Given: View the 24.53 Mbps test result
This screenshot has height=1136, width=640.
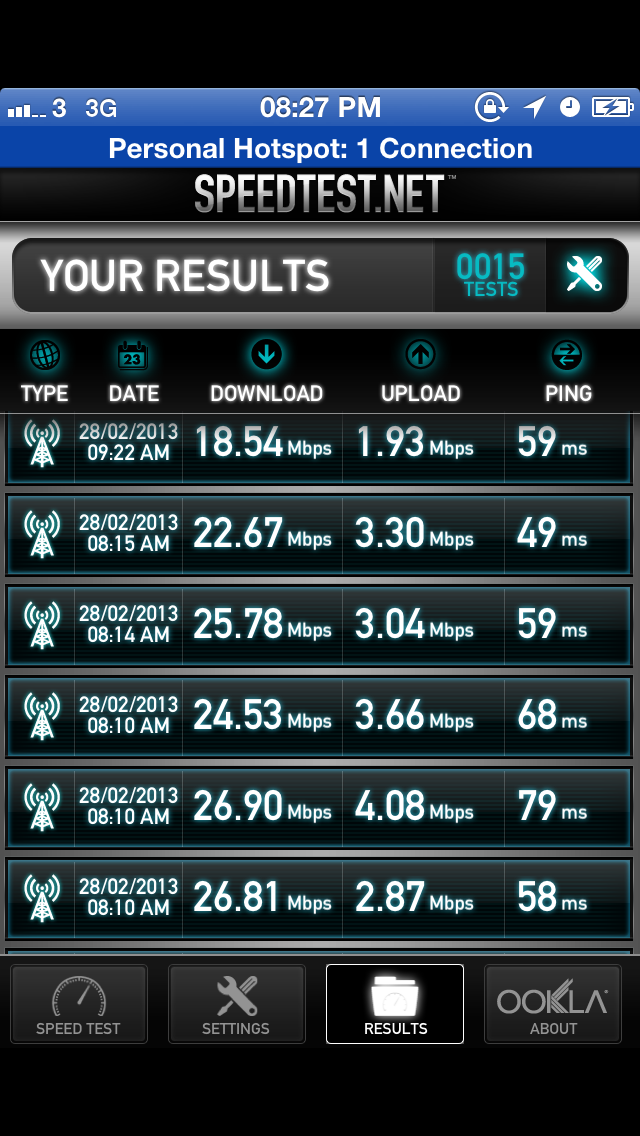Looking at the screenshot, I should pos(319,717).
